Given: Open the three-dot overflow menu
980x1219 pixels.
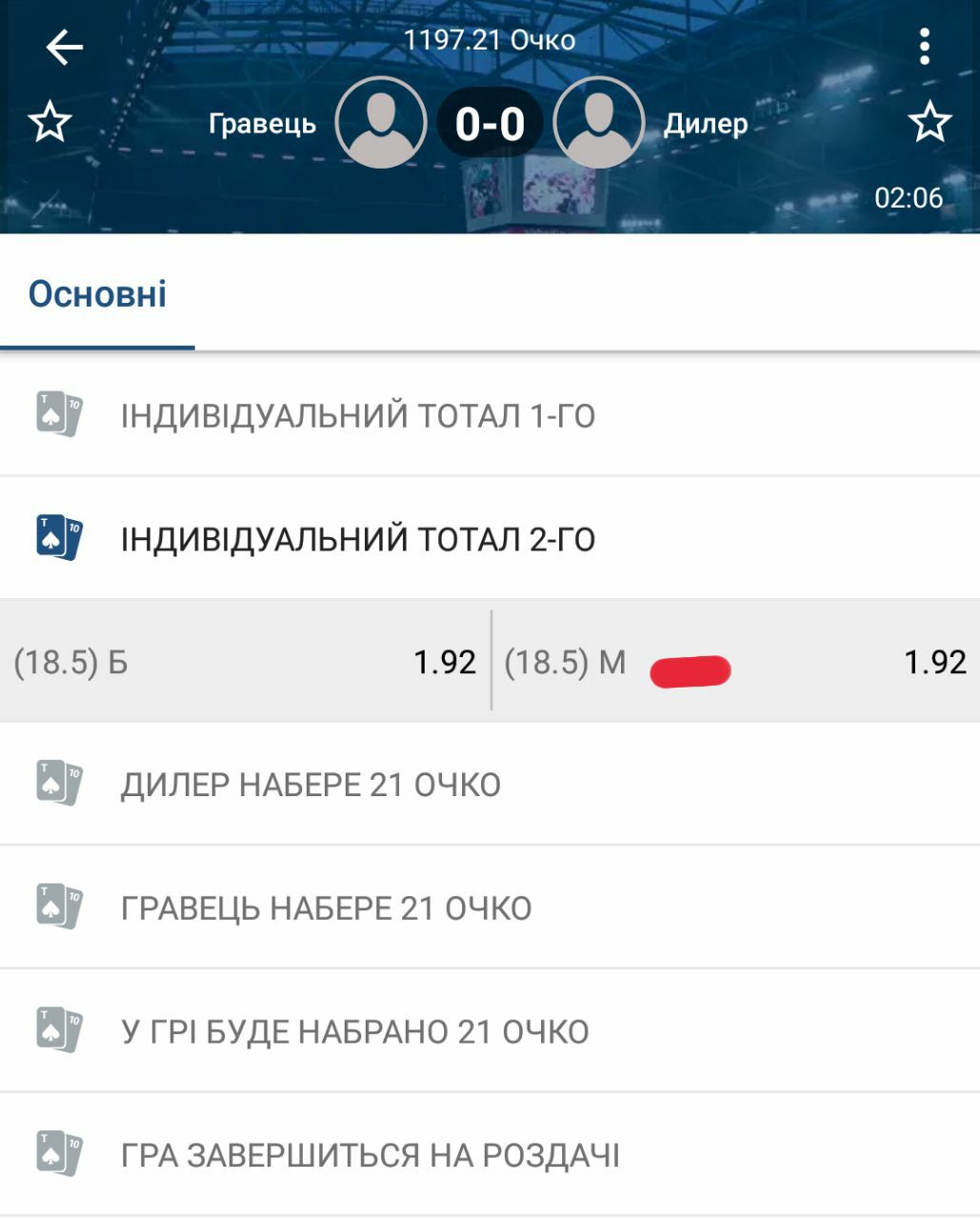Looking at the screenshot, I should click(924, 46).
